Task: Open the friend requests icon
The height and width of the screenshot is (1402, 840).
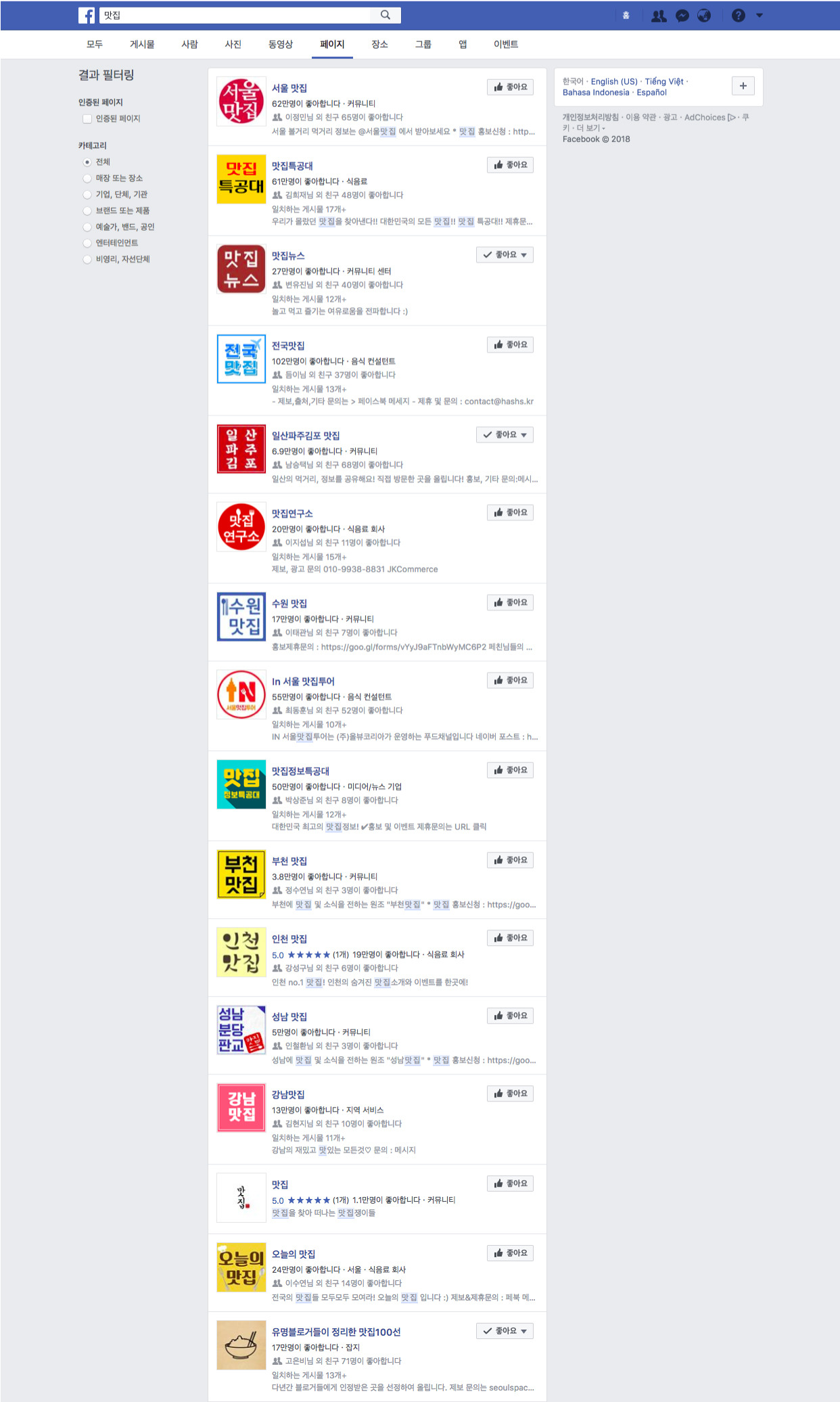Action: coord(659,16)
